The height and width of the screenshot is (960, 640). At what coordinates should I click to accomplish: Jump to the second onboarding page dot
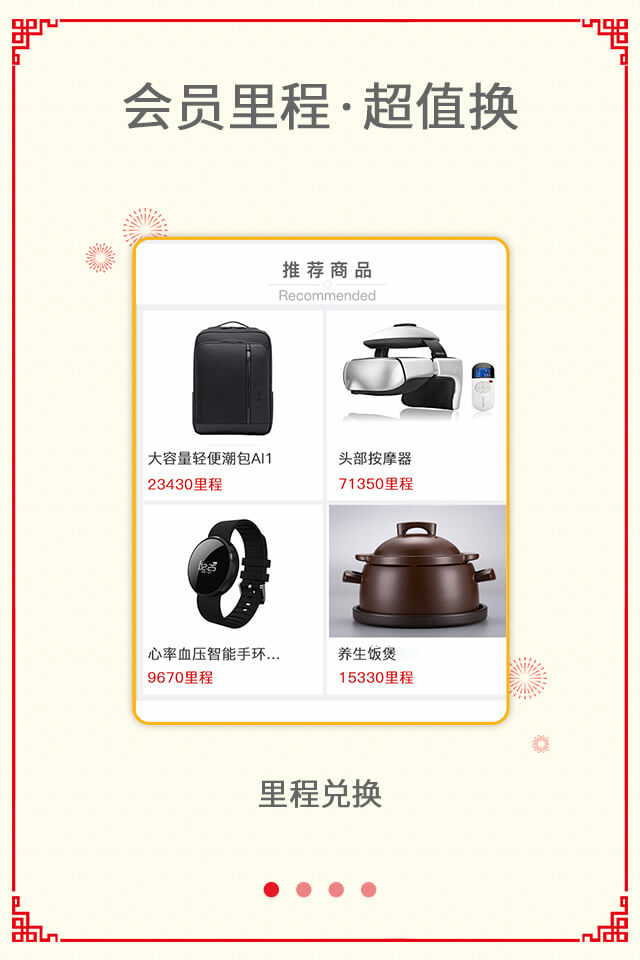(x=304, y=890)
